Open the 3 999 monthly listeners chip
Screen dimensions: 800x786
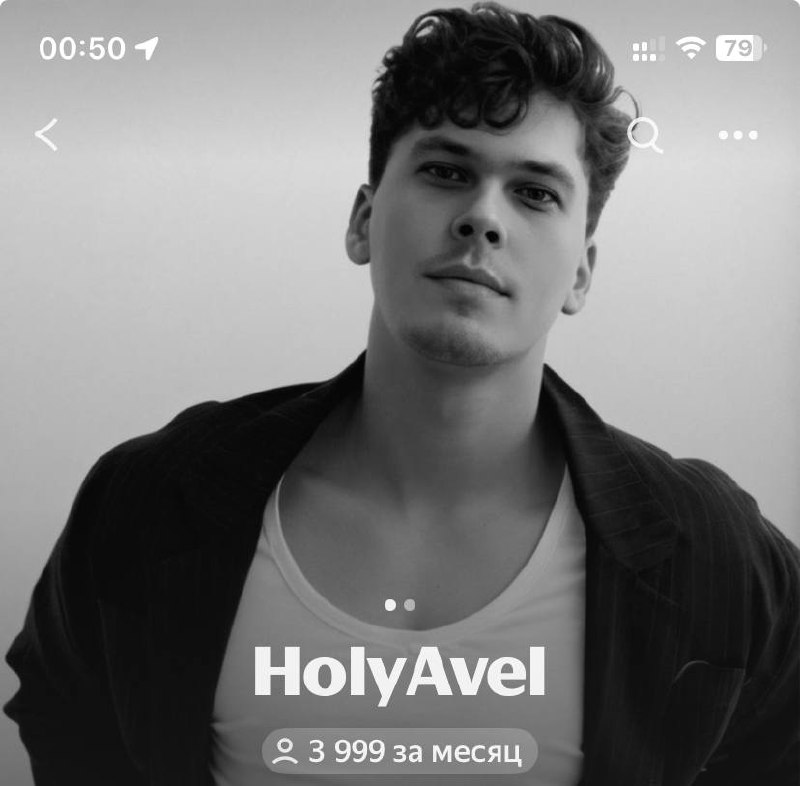click(399, 752)
